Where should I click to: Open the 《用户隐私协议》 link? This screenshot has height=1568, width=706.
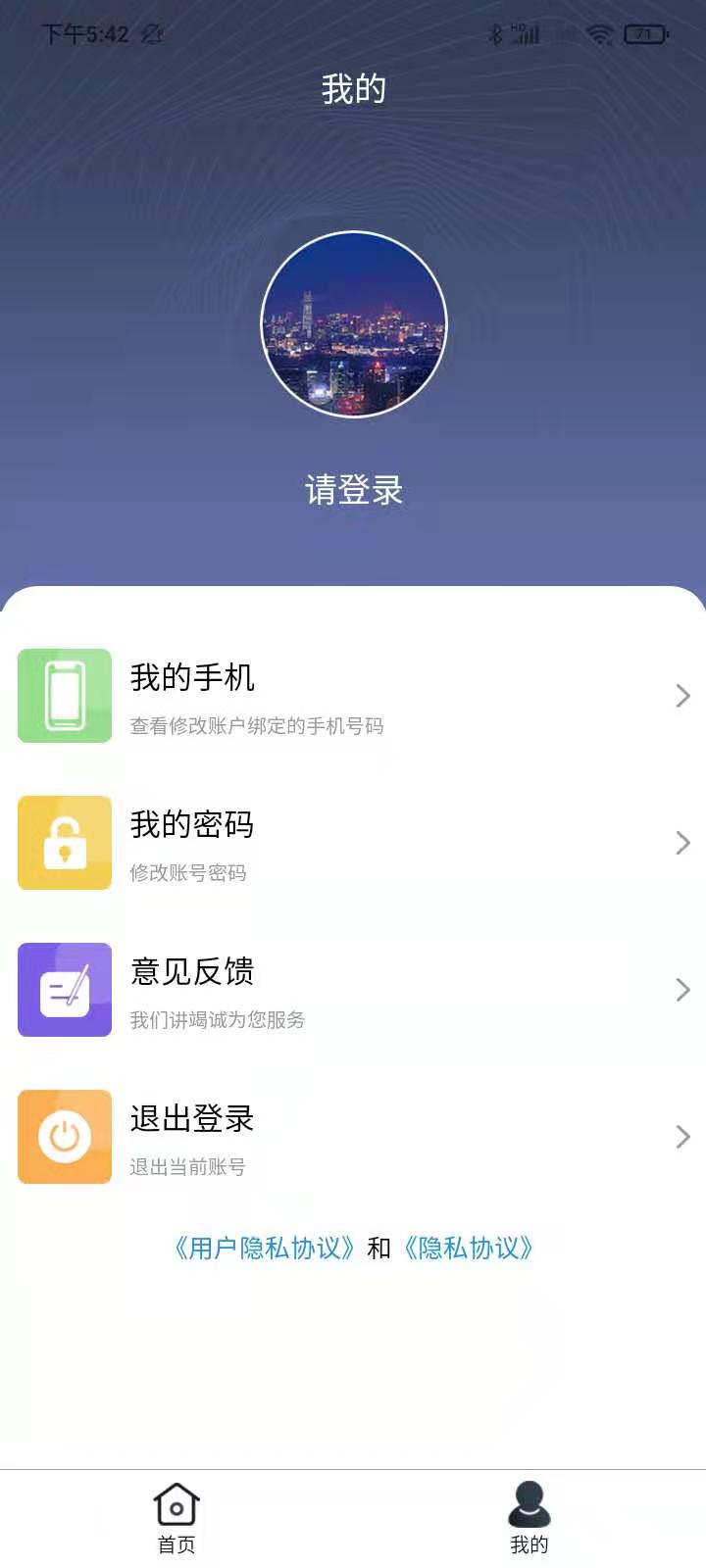point(265,1249)
